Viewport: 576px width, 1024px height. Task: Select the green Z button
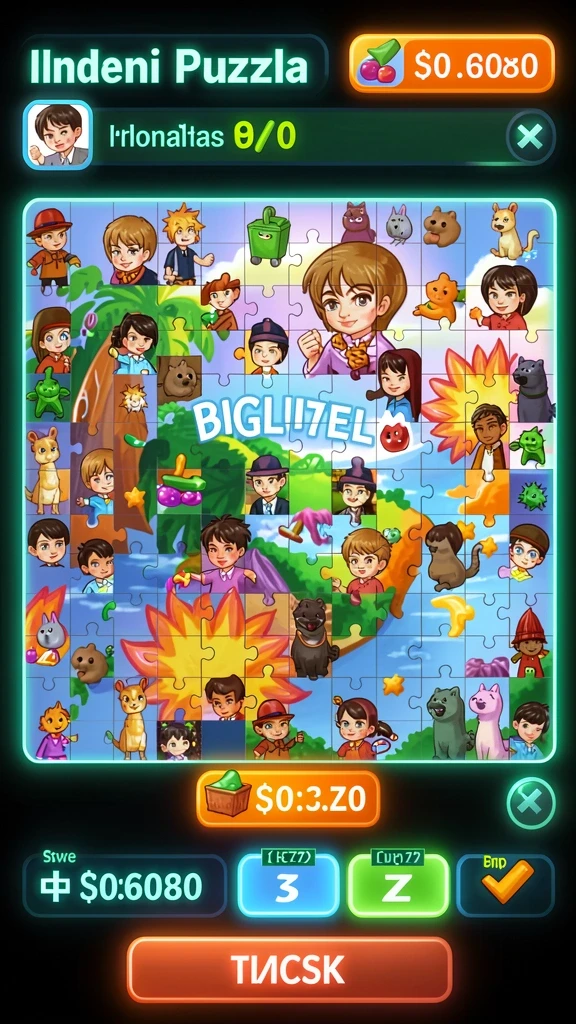[398, 885]
